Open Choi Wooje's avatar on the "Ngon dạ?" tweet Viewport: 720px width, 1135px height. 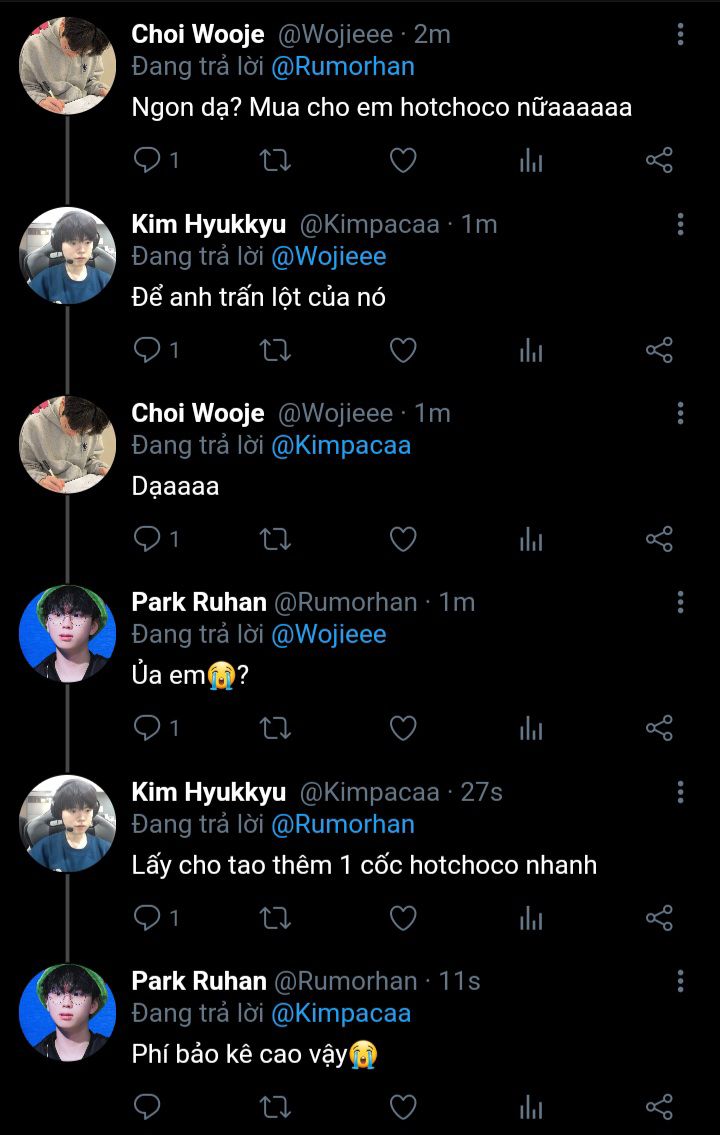(68, 66)
